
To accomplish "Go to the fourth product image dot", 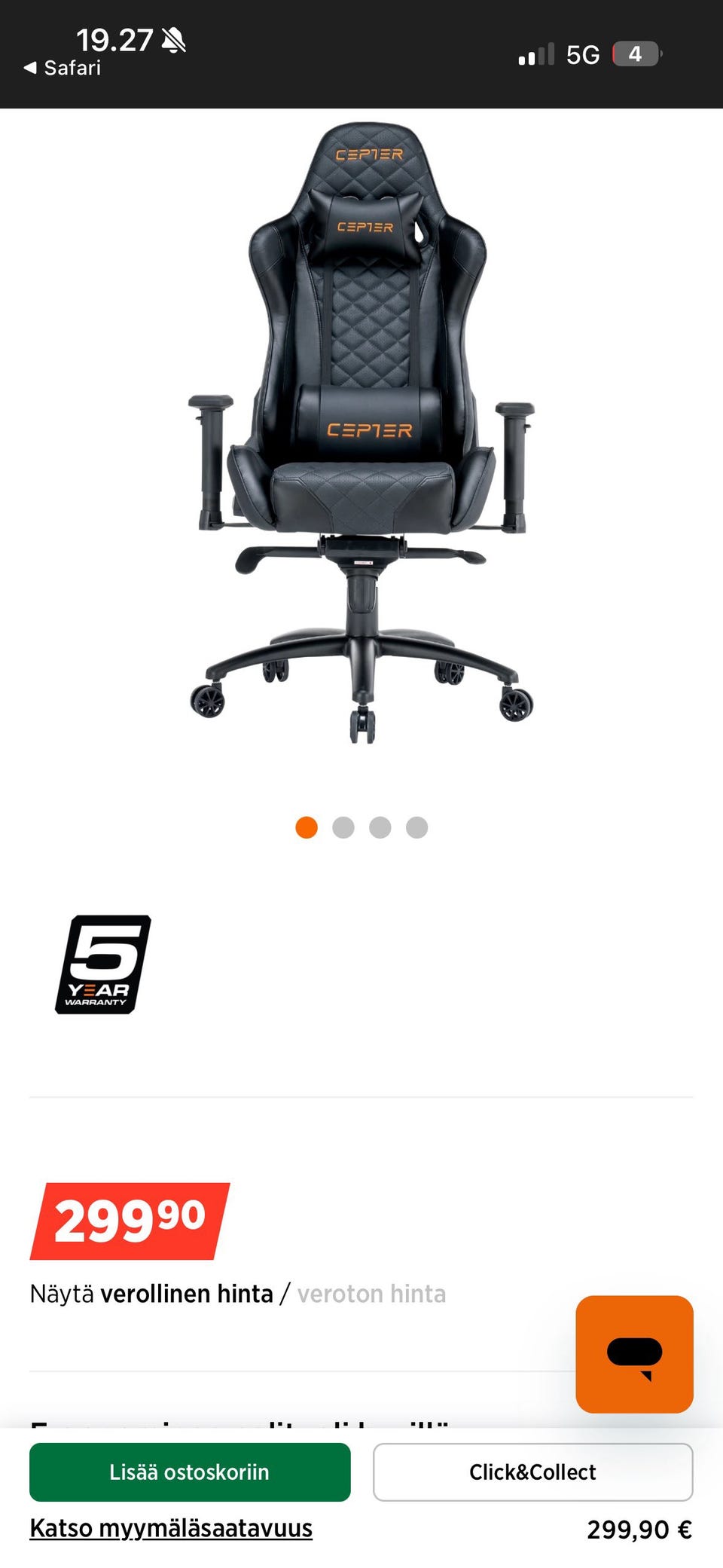I will pos(416,827).
